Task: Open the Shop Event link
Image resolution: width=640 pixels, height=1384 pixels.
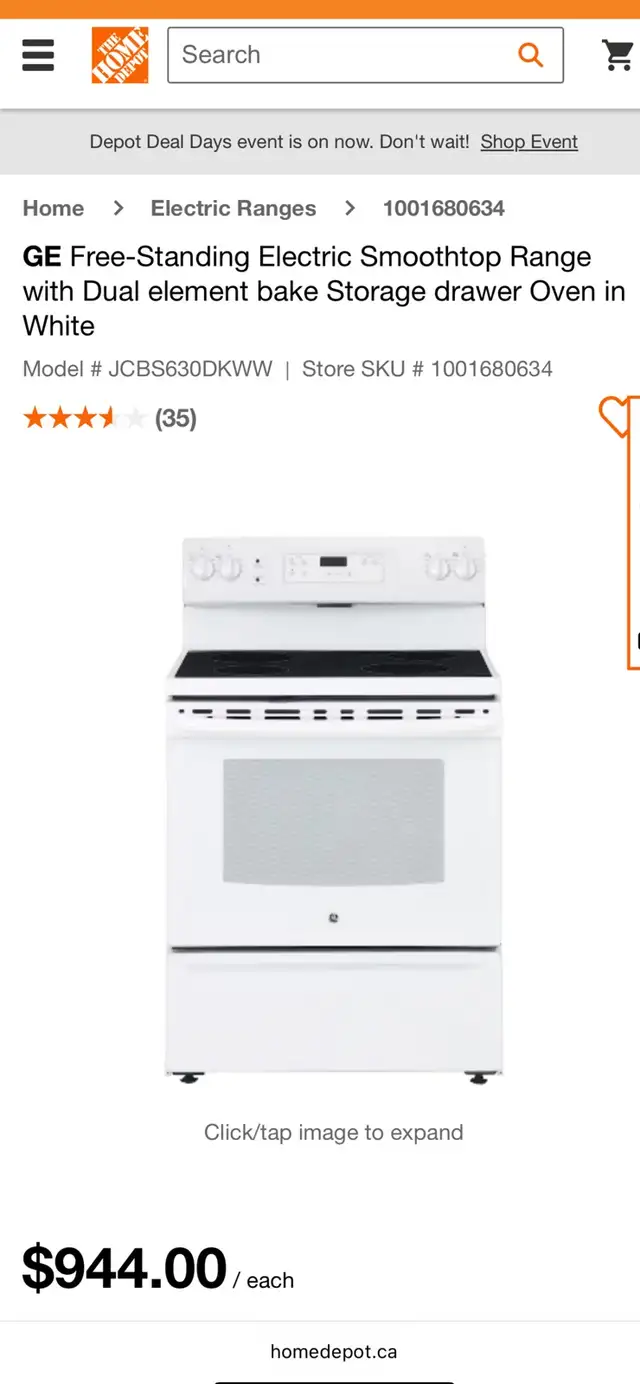Action: point(529,142)
